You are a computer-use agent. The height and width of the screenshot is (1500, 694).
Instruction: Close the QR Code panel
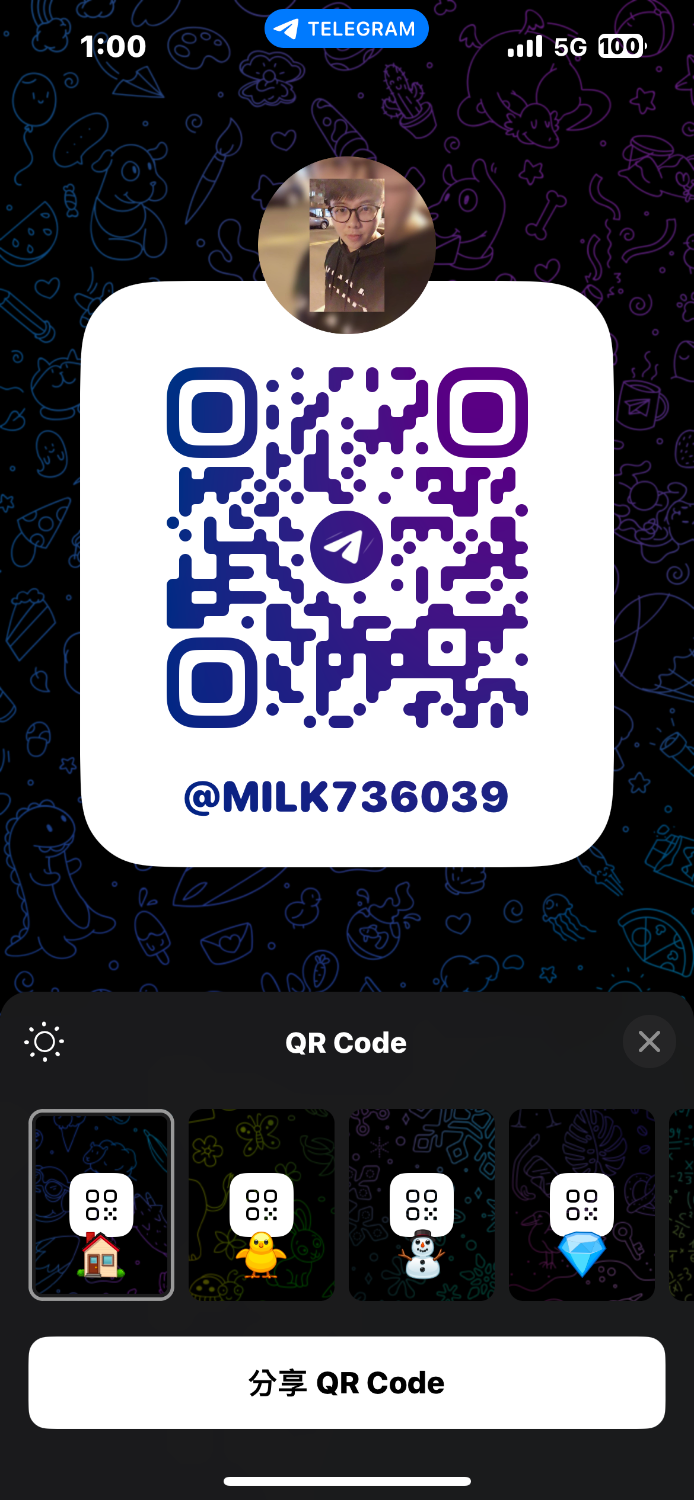pyautogui.click(x=649, y=1042)
